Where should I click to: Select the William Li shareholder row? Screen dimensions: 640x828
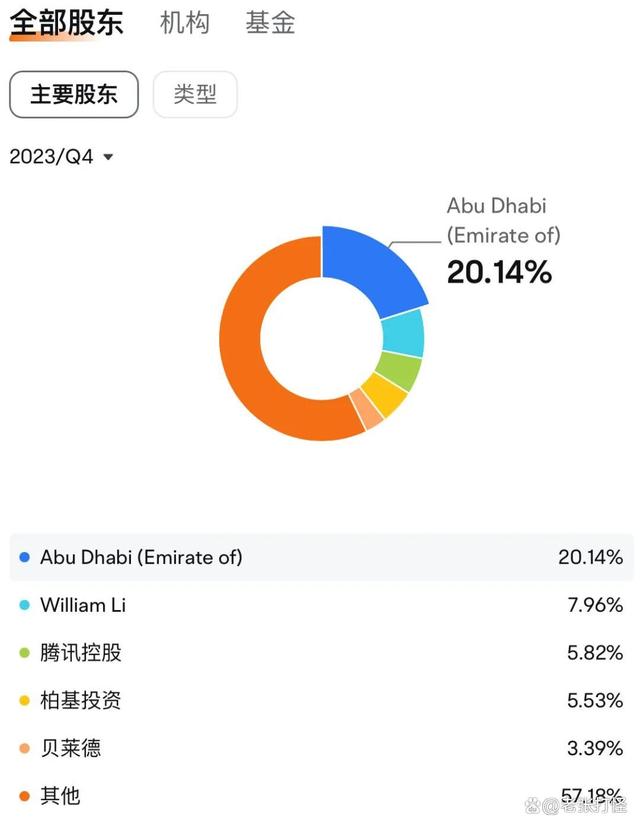click(320, 605)
